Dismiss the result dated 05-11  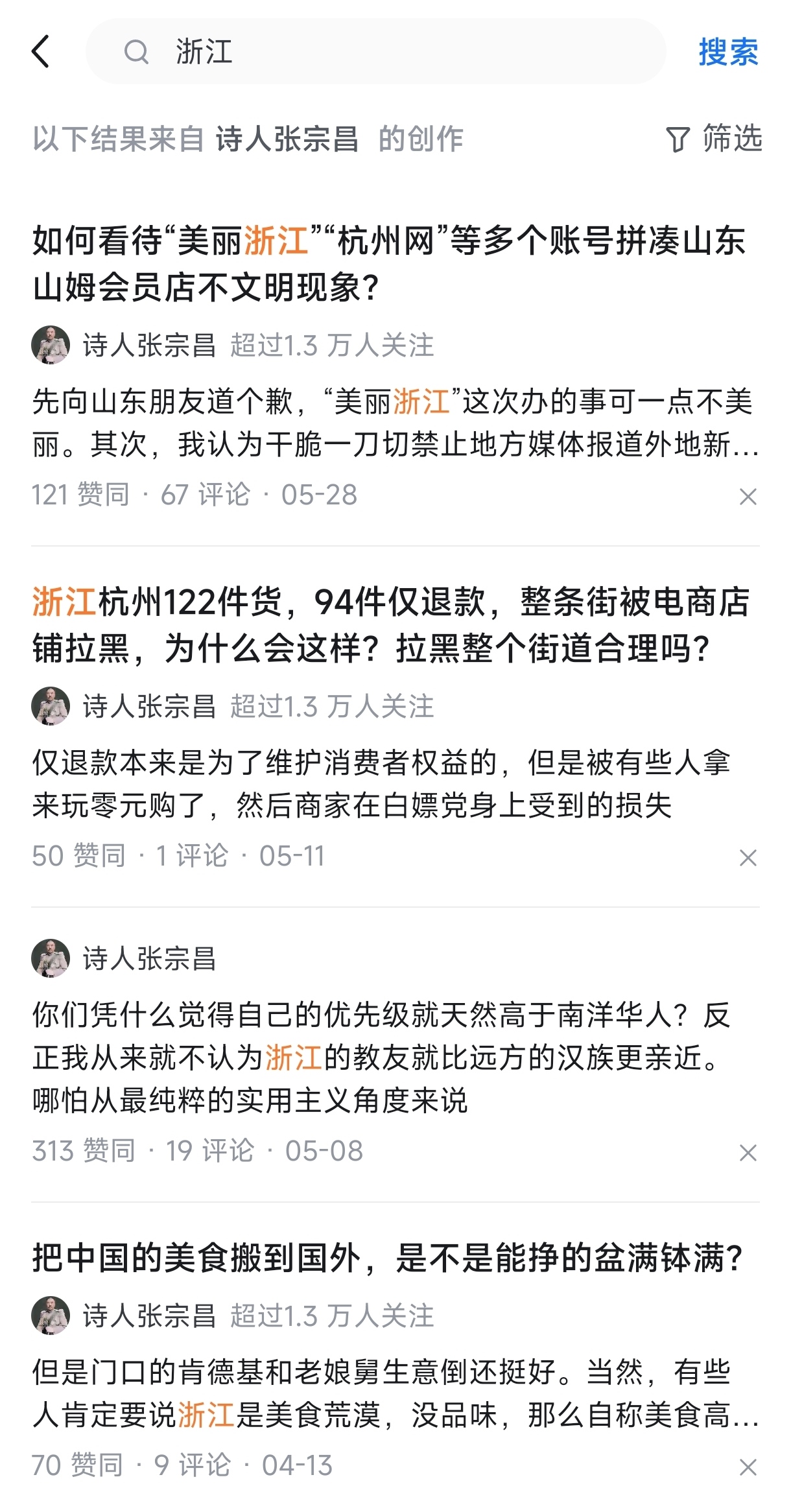748,858
